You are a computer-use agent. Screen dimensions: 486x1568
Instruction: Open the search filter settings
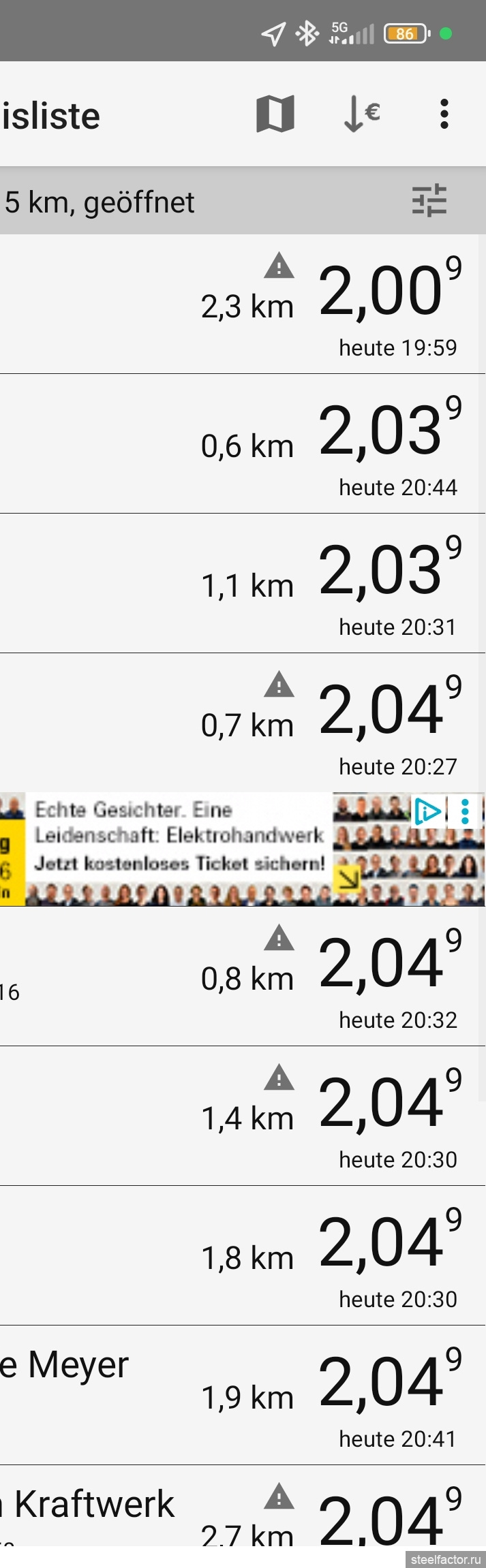tap(429, 201)
